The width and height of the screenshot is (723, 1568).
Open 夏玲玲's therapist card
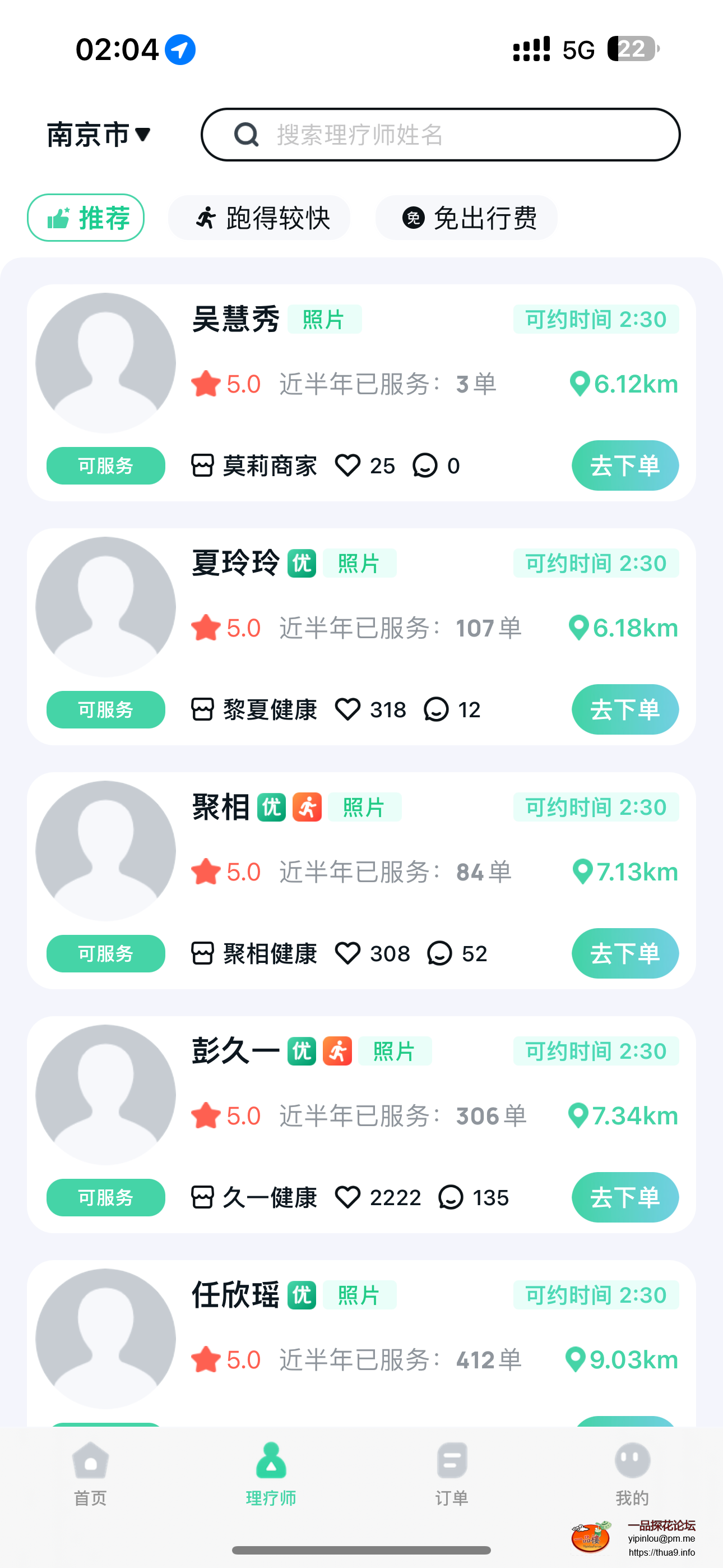pos(235,563)
